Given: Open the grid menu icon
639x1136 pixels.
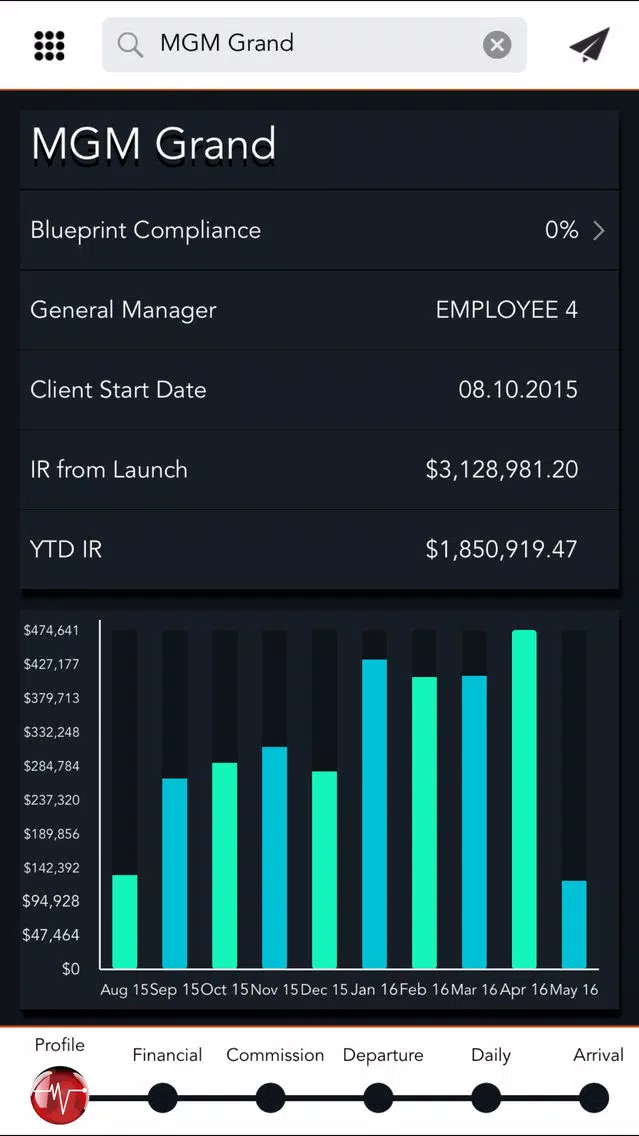Looking at the screenshot, I should pyautogui.click(x=49, y=46).
